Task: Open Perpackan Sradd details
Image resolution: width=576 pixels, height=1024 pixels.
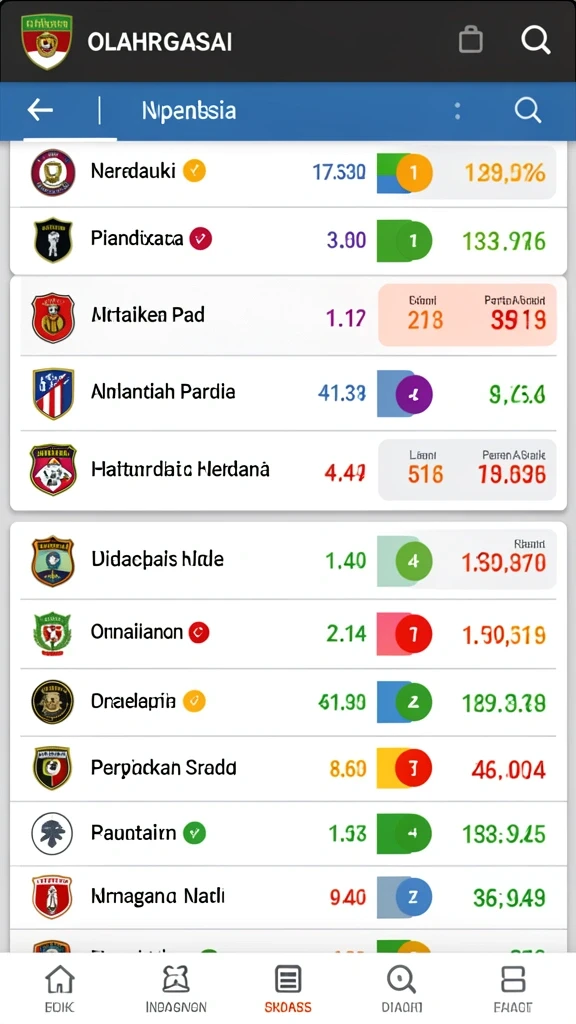Action: pyautogui.click(x=288, y=769)
